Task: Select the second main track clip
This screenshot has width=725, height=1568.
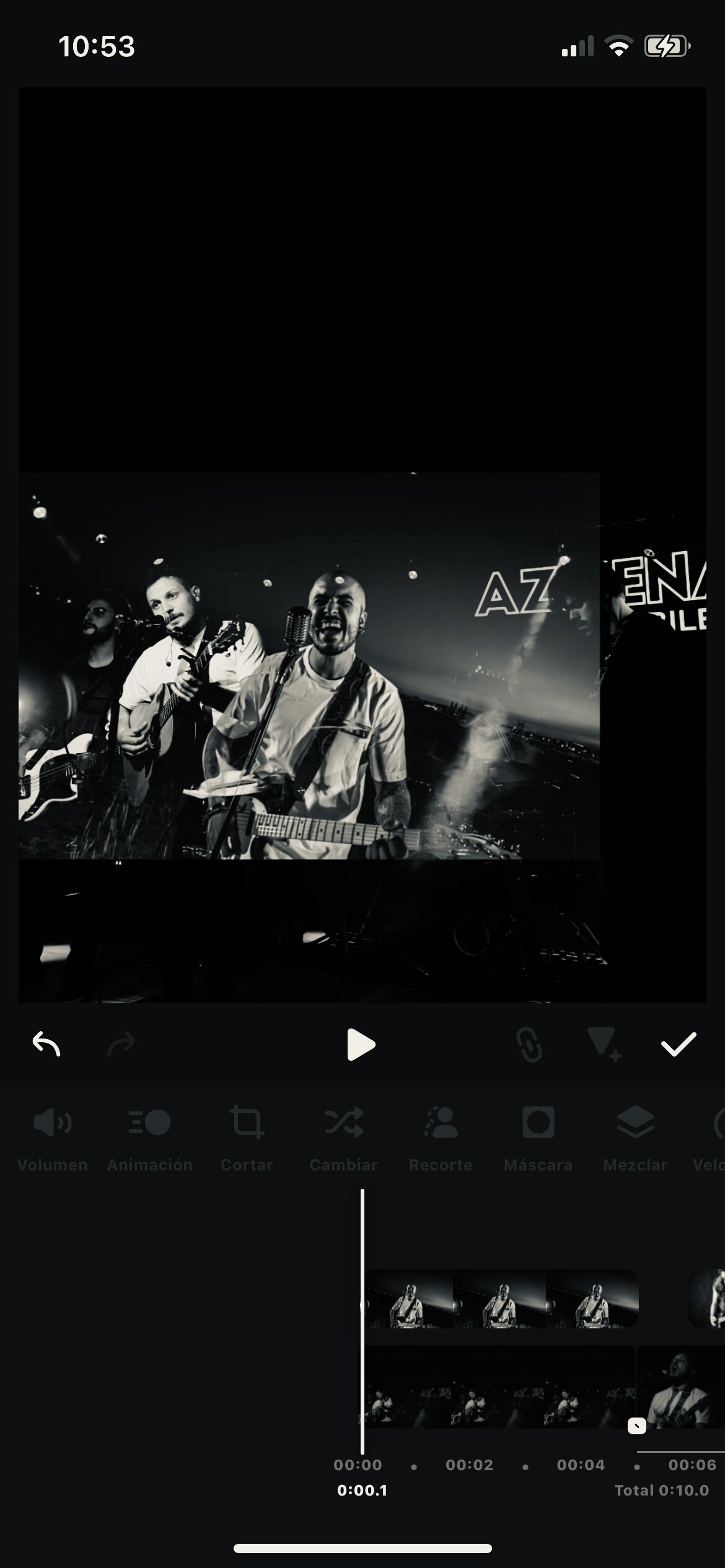Action: 682,1387
